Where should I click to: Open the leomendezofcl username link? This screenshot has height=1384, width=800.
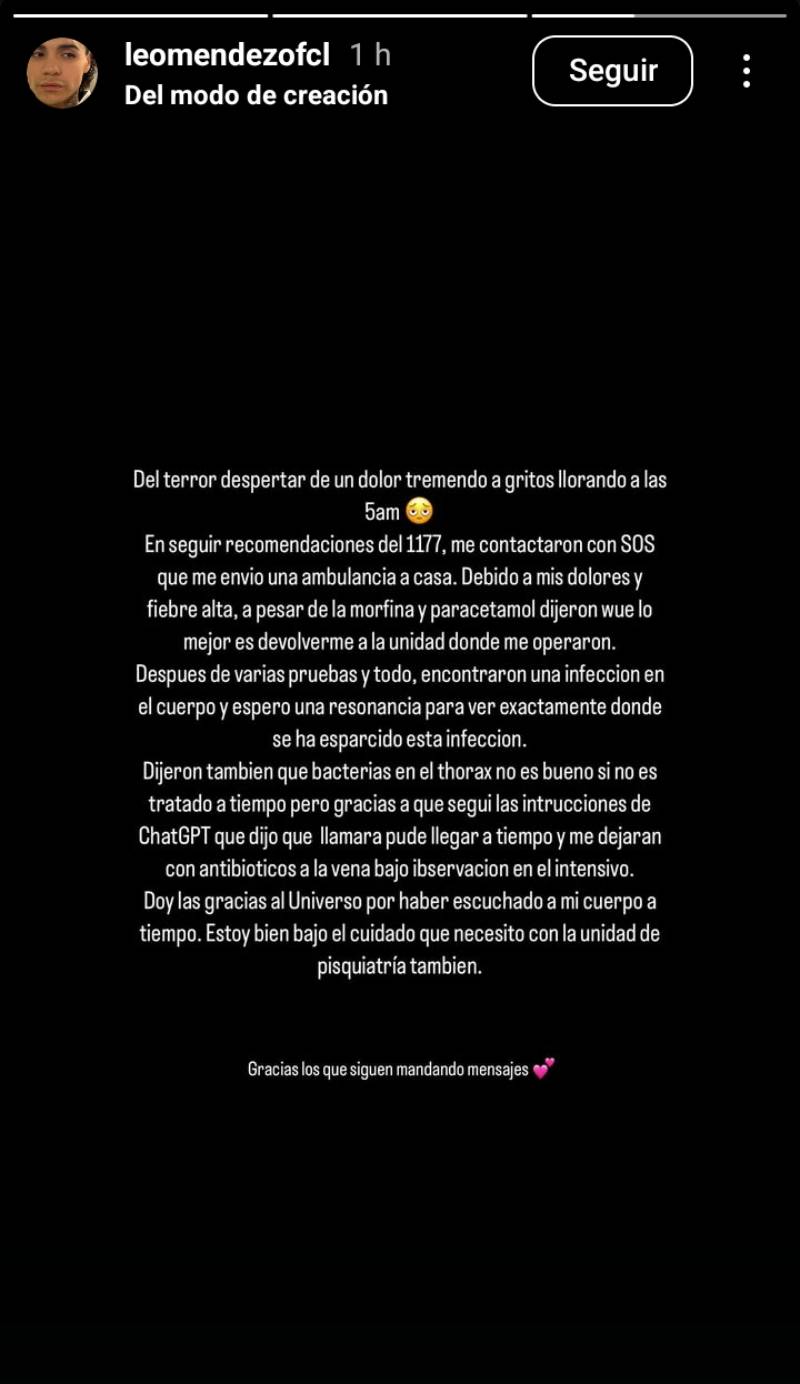(226, 55)
